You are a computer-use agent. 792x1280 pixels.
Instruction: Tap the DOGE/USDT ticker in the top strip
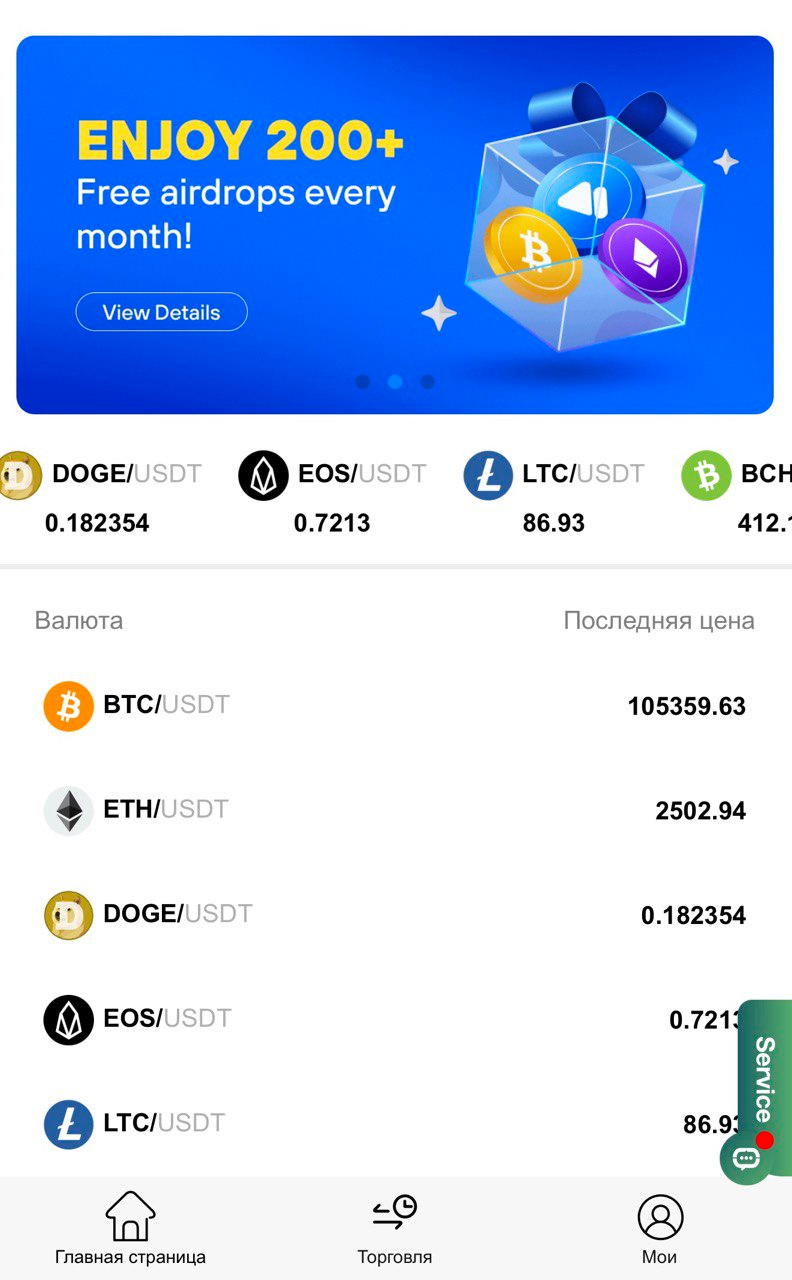pyautogui.click(x=100, y=496)
